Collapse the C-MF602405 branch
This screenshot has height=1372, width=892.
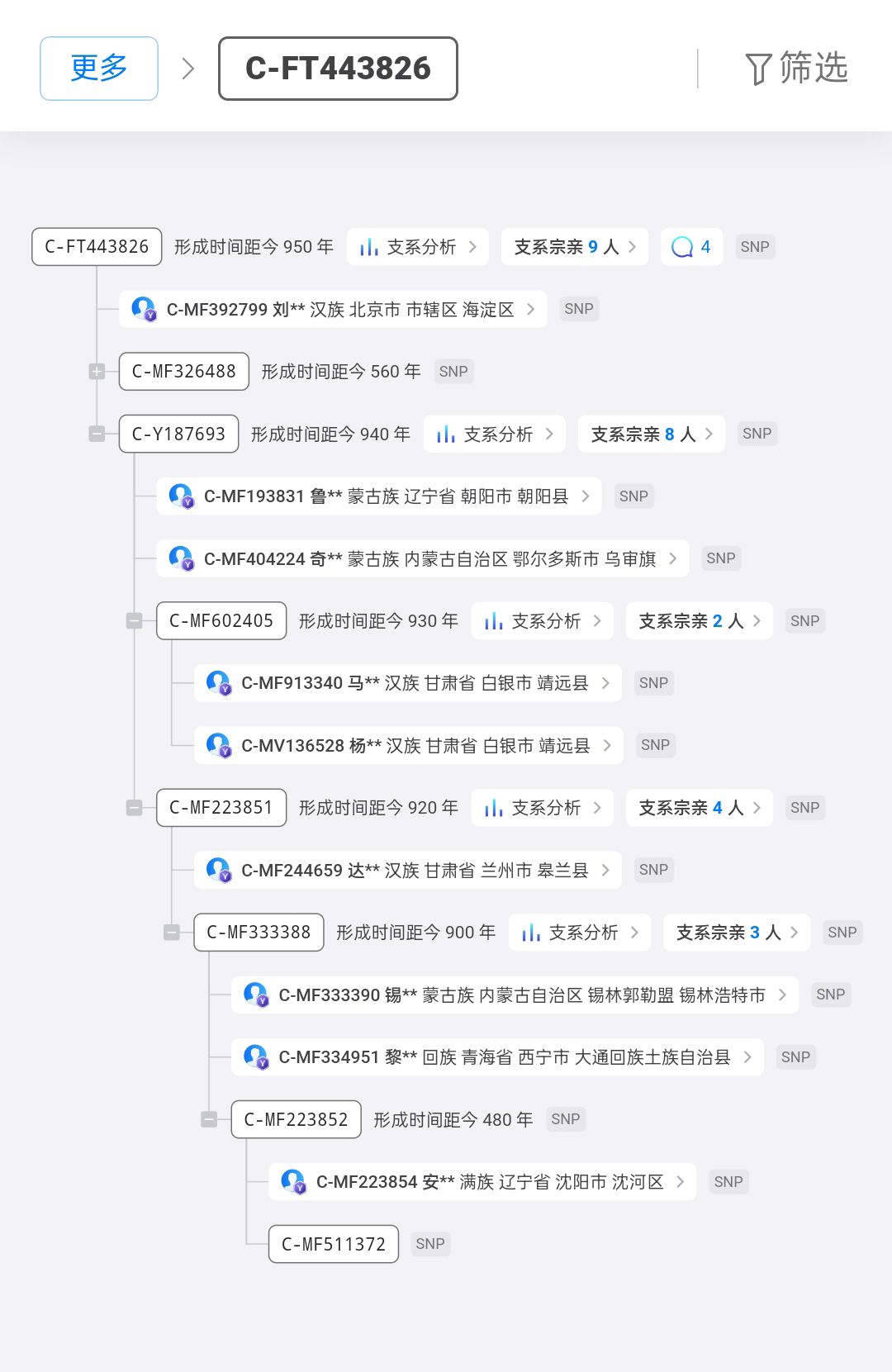pos(134,621)
